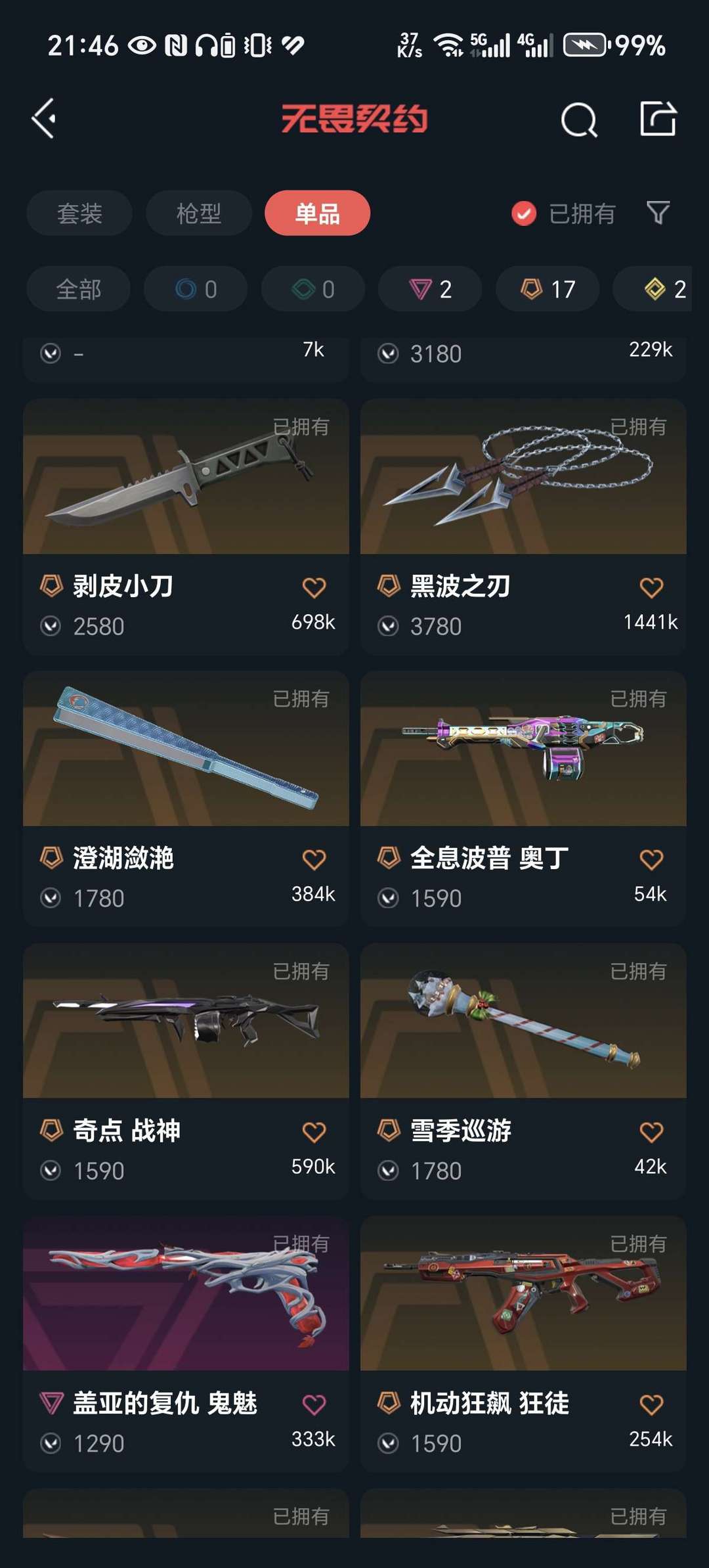The height and width of the screenshot is (1568, 709).
Task: Like the 澄湖潋滟 skin
Action: (314, 859)
